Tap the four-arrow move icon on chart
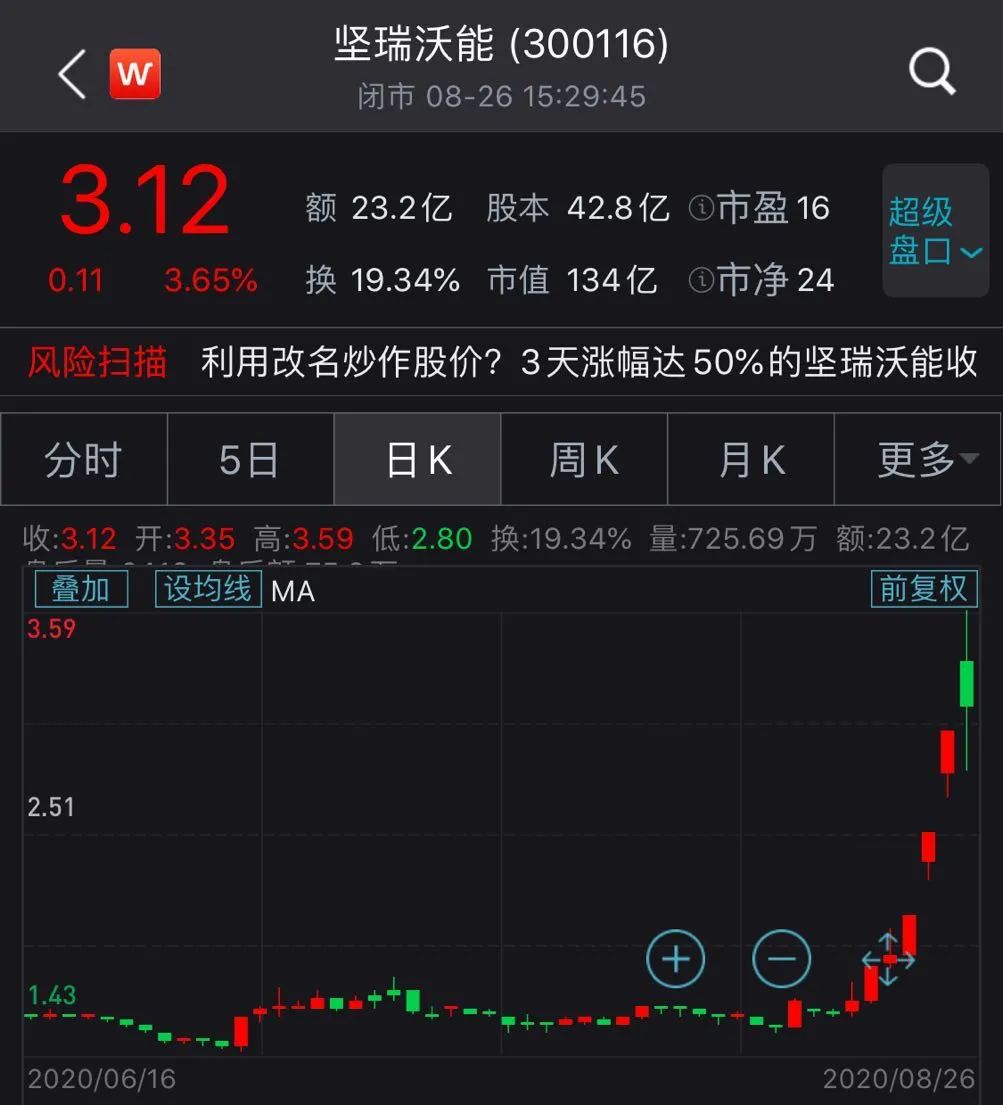1003x1105 pixels. click(x=888, y=959)
